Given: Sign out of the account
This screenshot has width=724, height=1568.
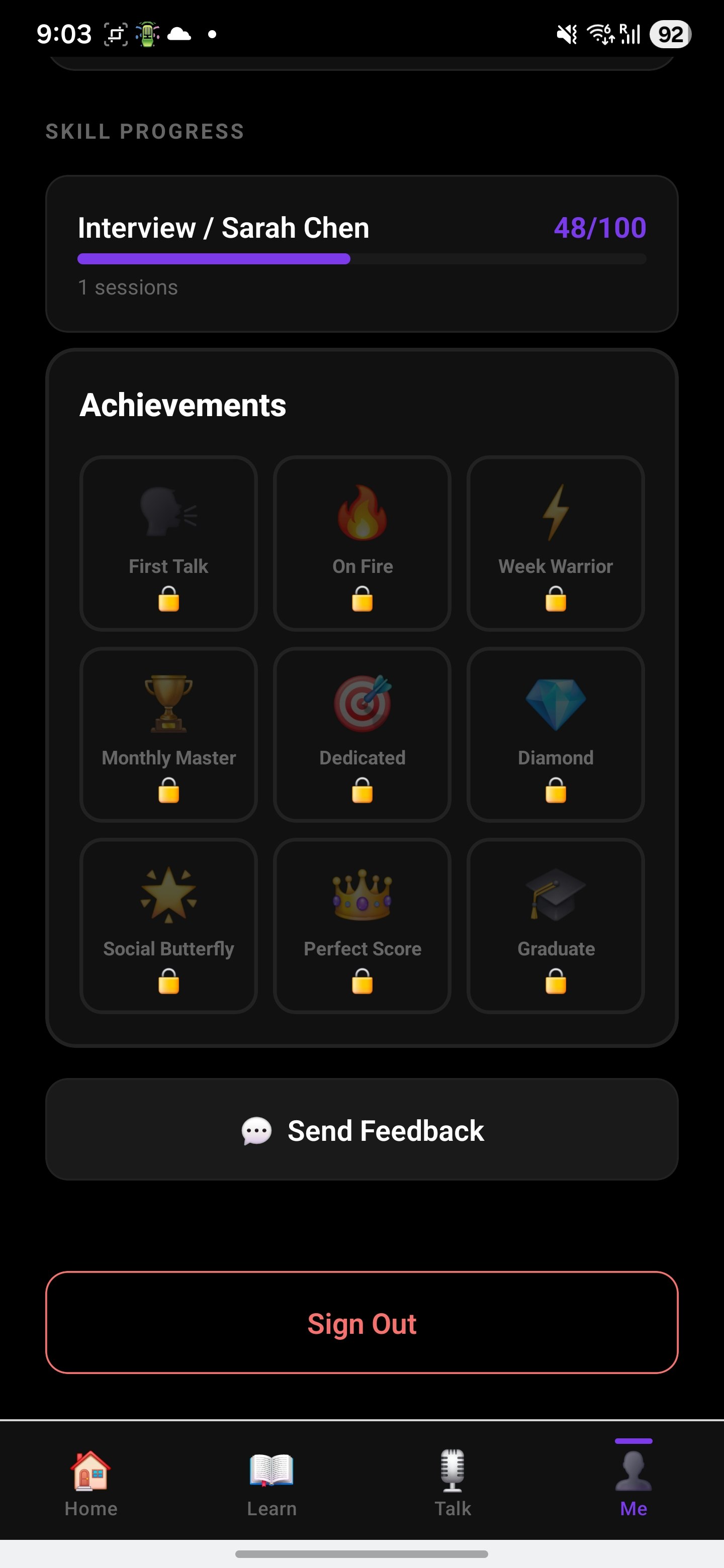Looking at the screenshot, I should tap(361, 1323).
